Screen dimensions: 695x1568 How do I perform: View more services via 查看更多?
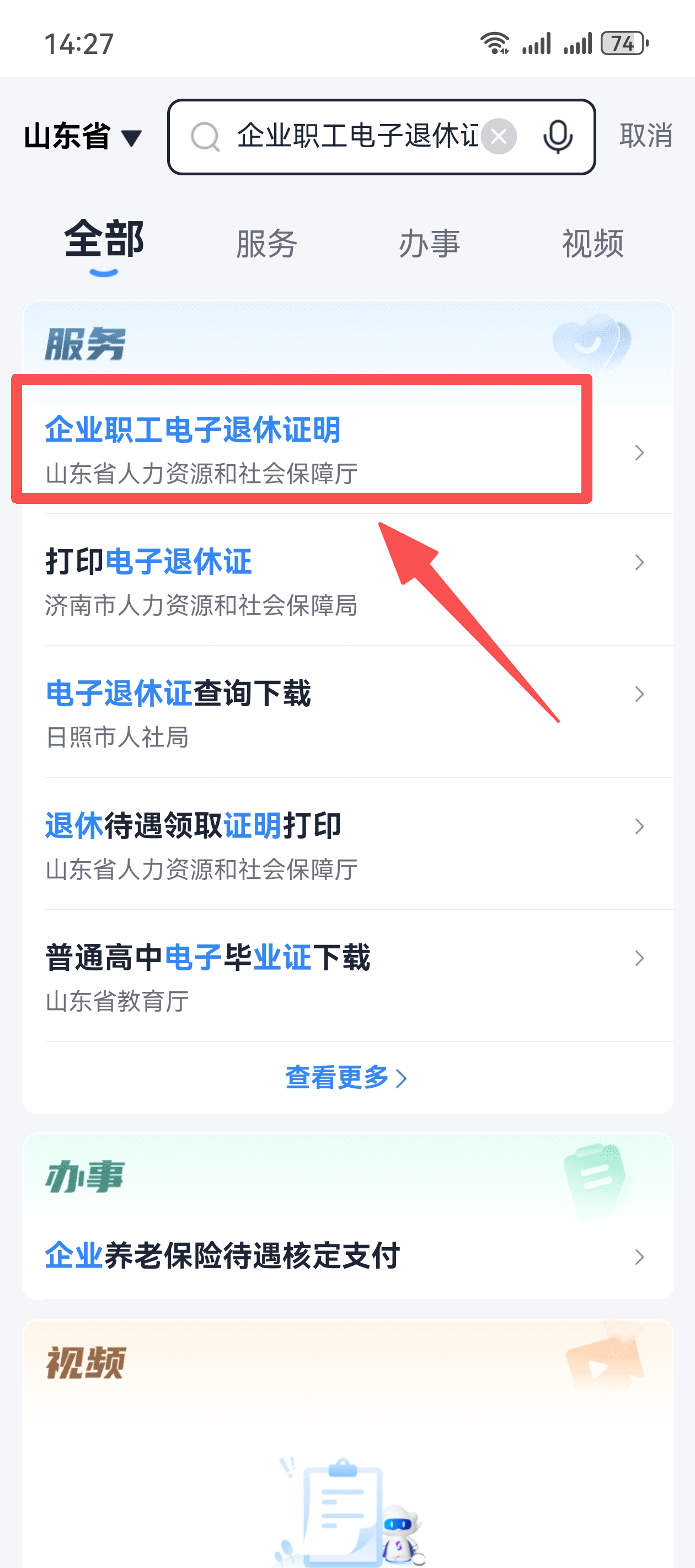(x=345, y=1077)
